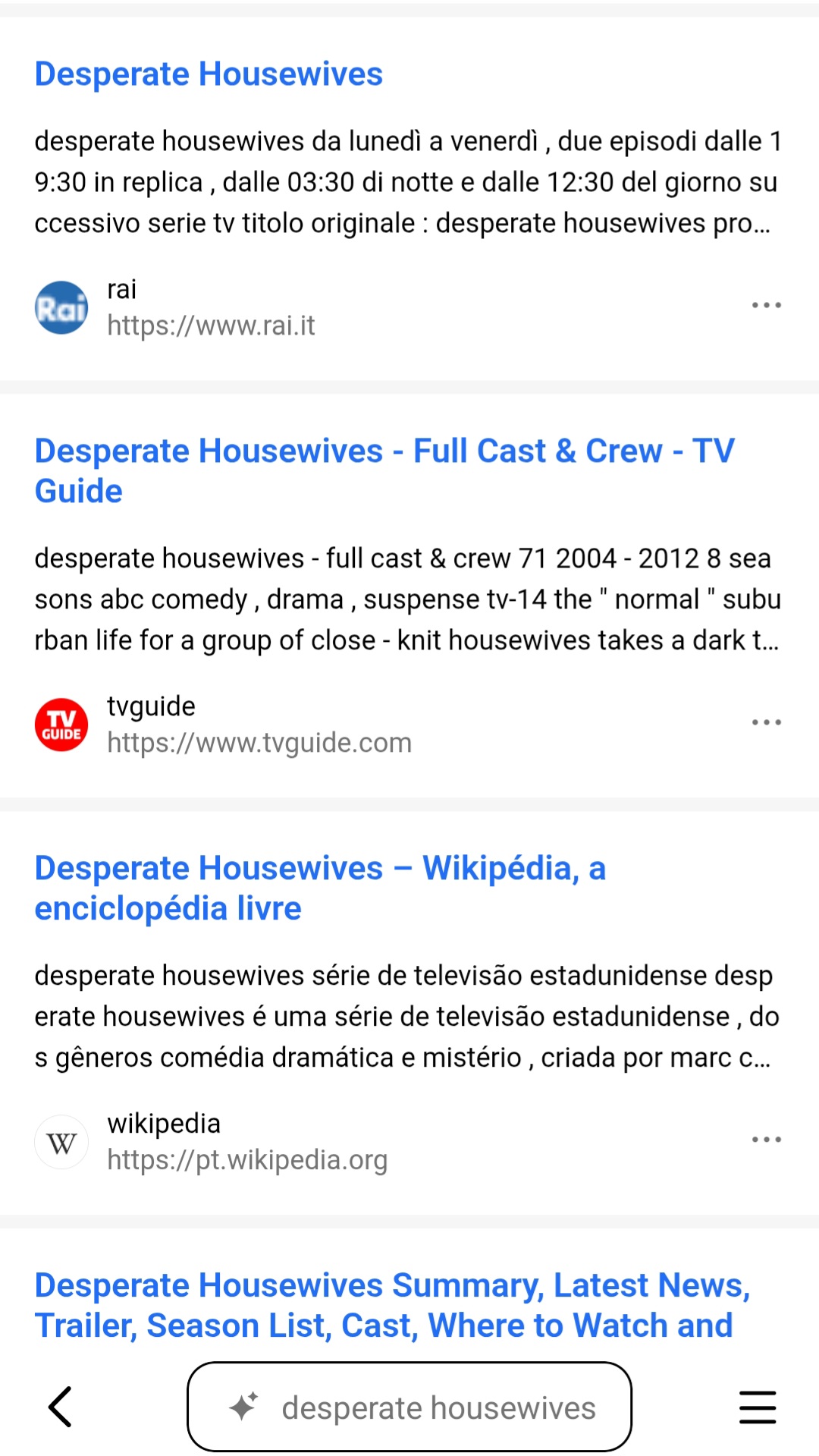Visit the tvguide.com source link
The width and height of the screenshot is (819, 1456).
tap(259, 743)
